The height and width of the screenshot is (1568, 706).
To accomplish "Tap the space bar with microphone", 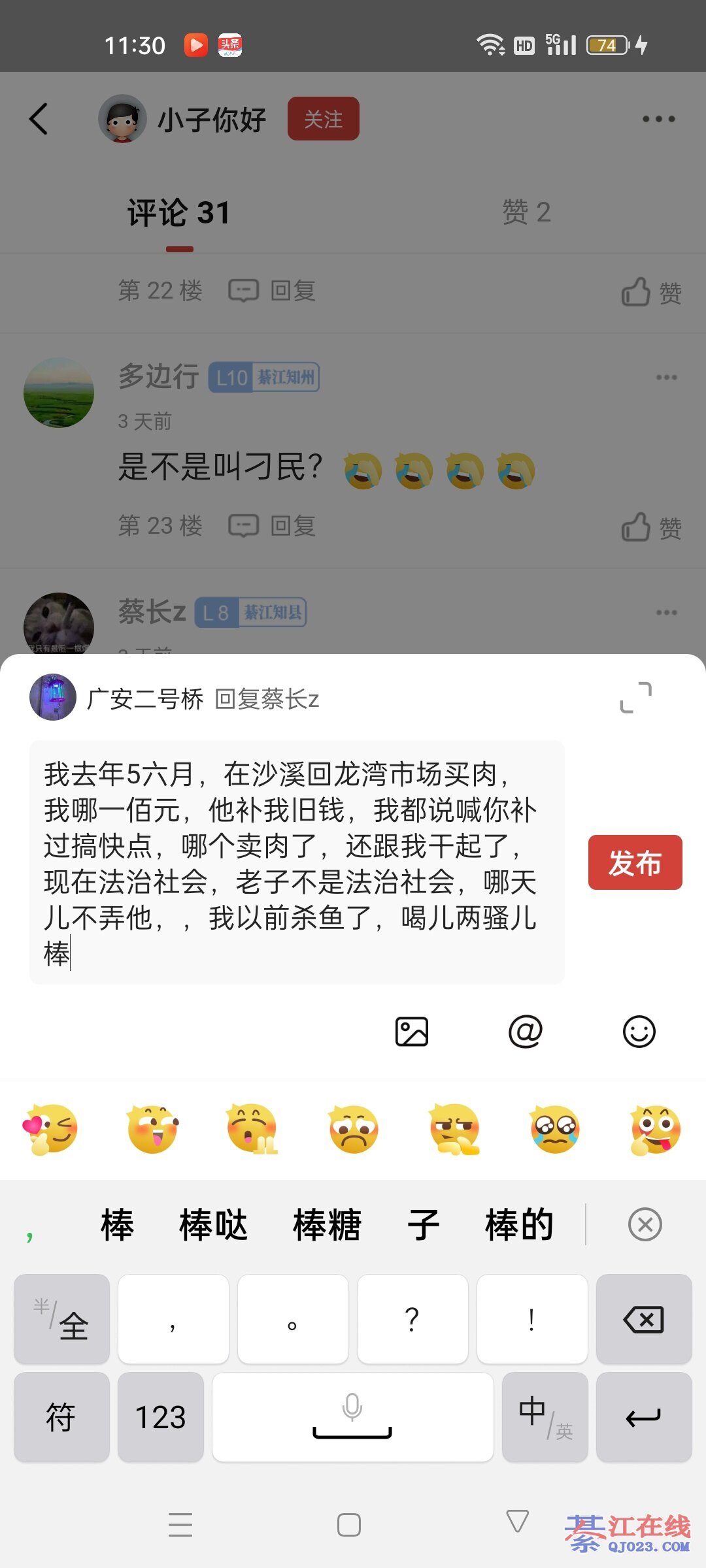I will tap(352, 1418).
